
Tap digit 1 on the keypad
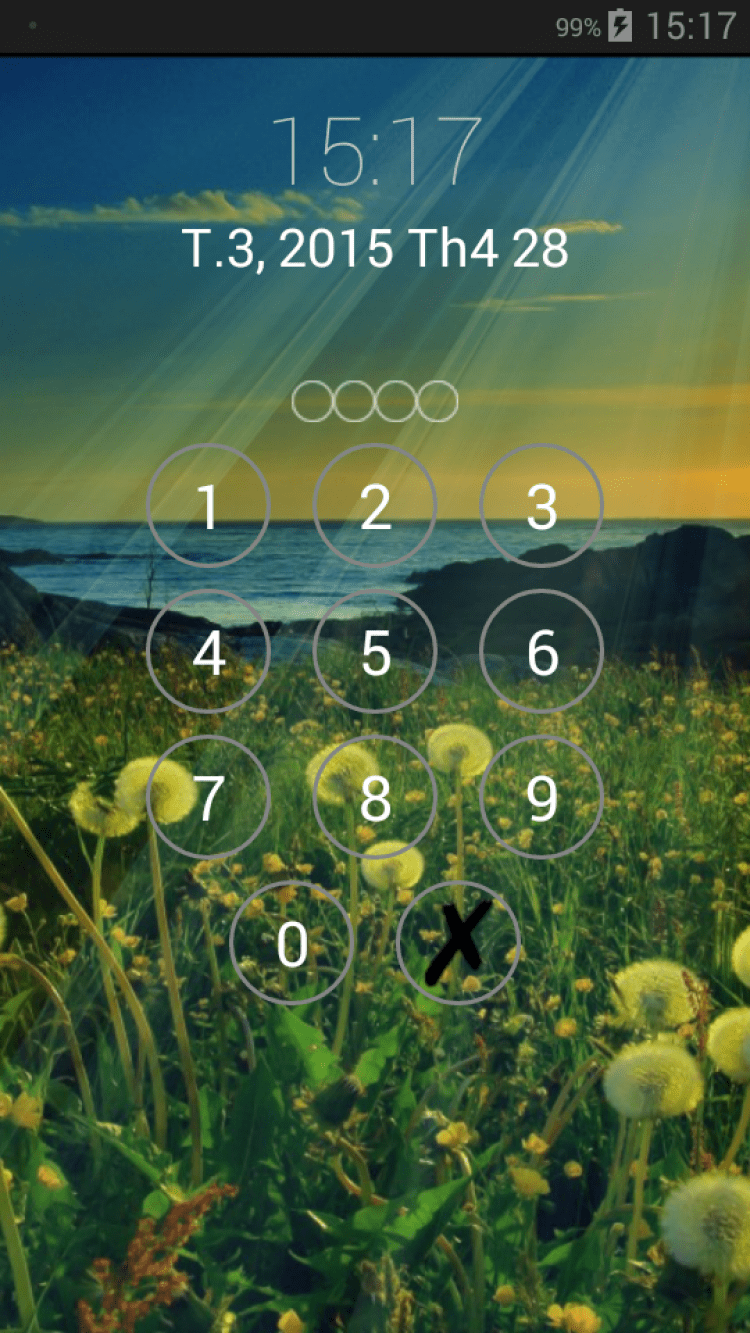click(x=208, y=506)
